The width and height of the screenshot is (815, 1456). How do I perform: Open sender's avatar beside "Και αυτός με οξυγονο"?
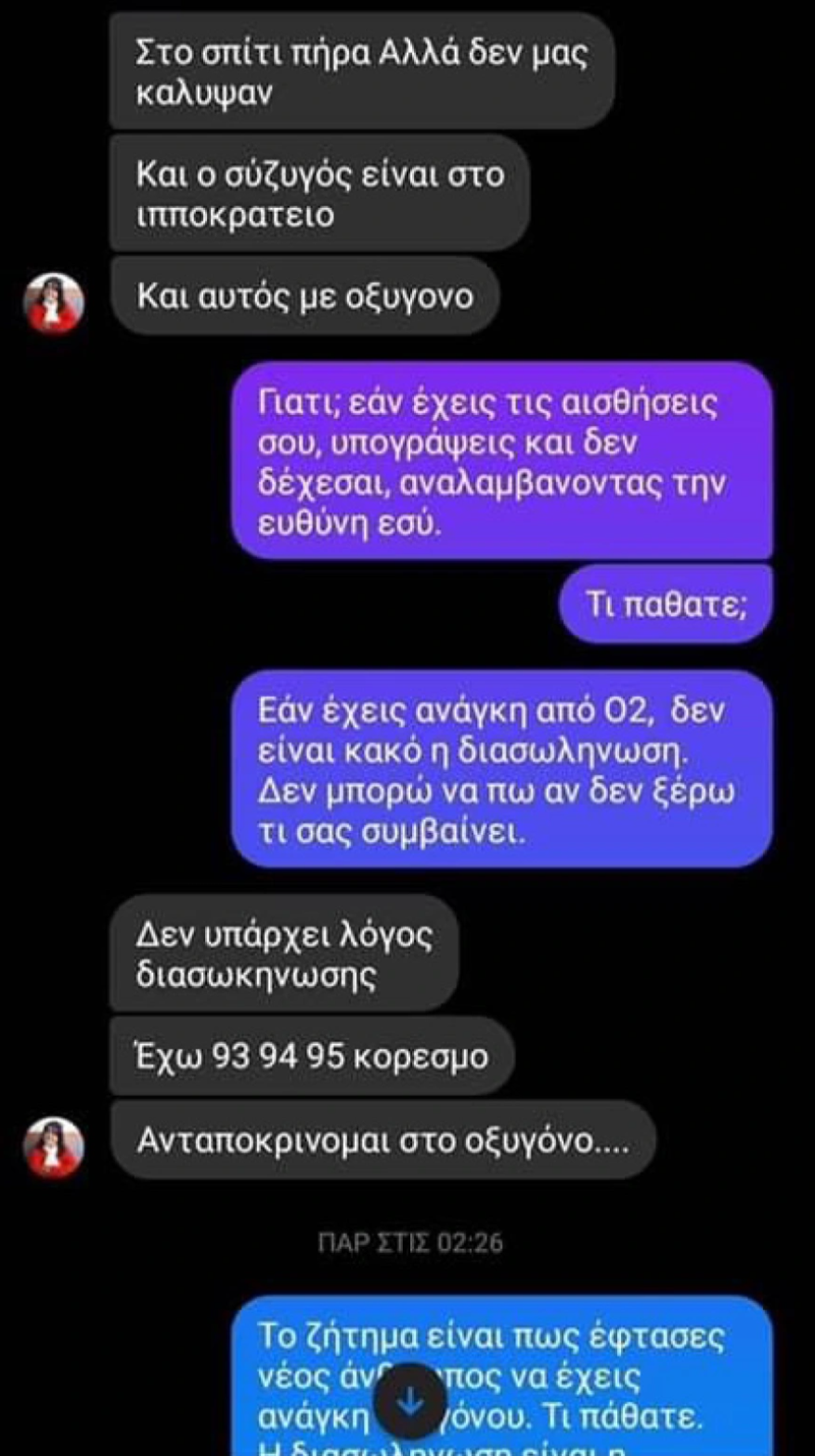54,302
